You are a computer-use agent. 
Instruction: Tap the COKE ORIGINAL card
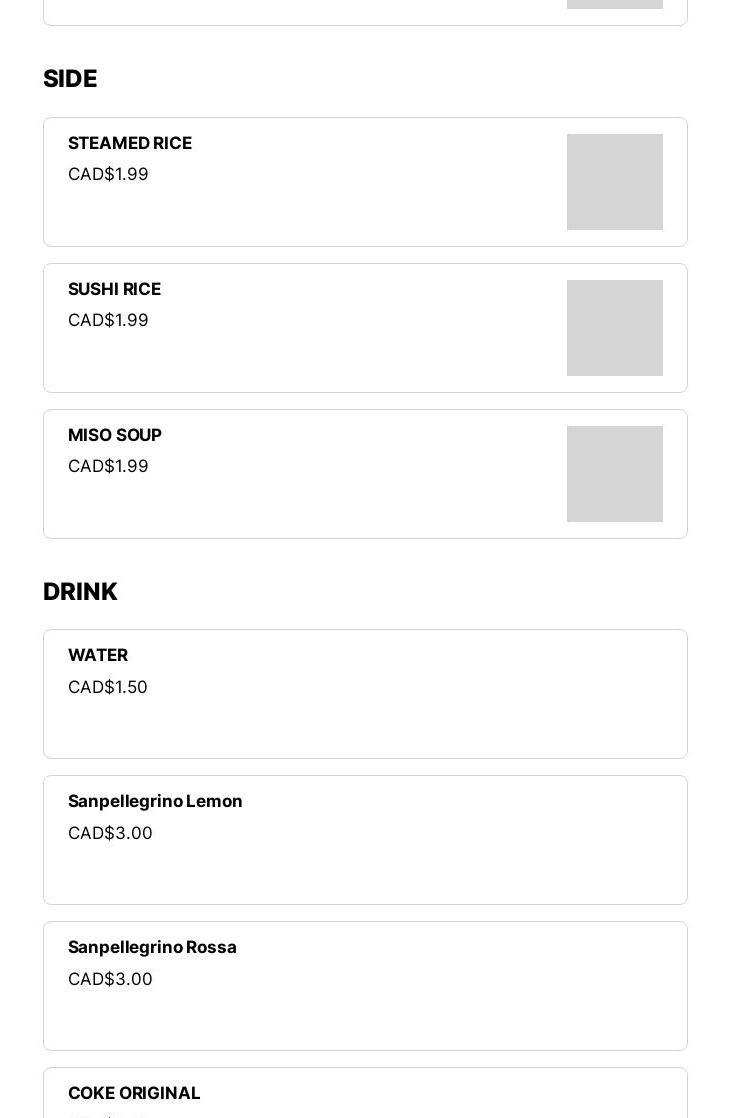pos(365,1094)
